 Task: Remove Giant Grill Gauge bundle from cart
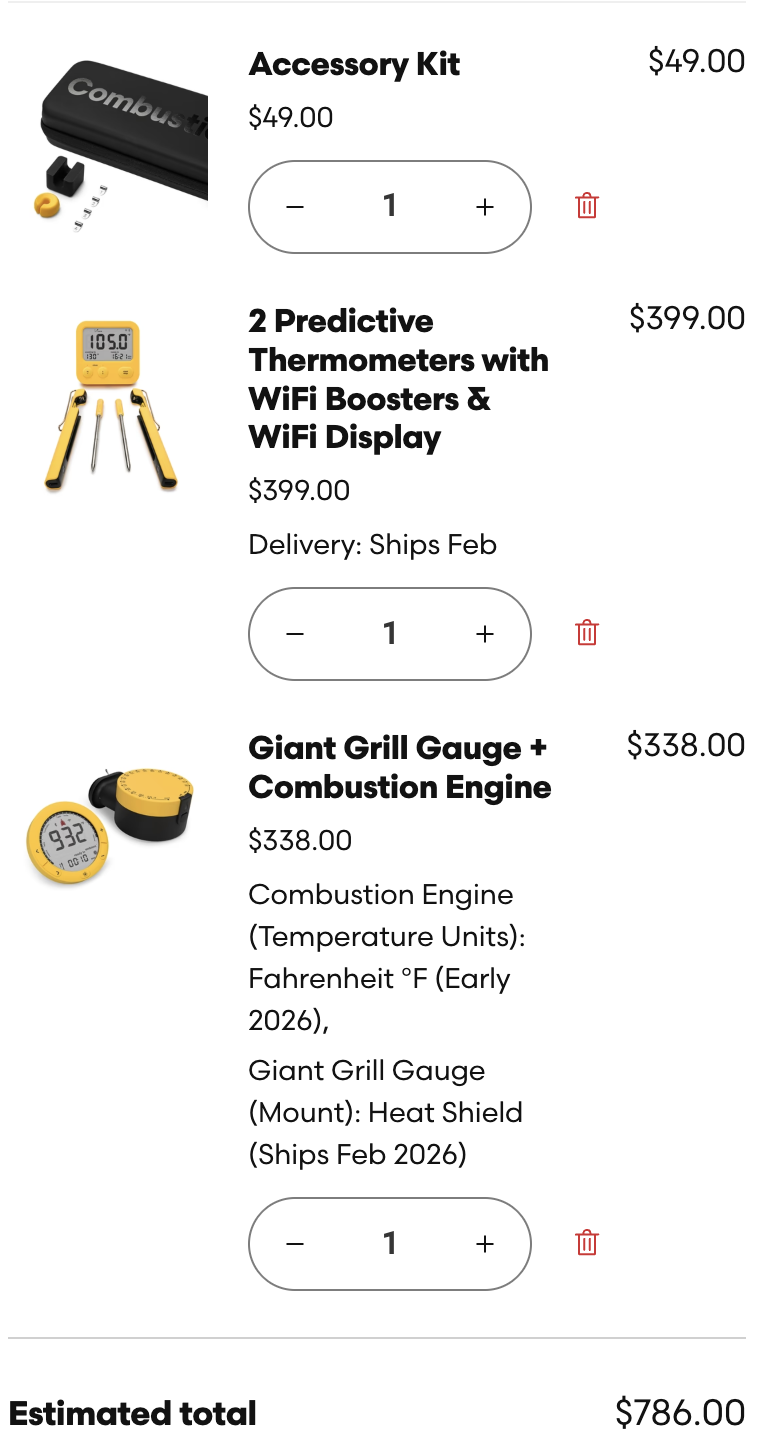(587, 1243)
